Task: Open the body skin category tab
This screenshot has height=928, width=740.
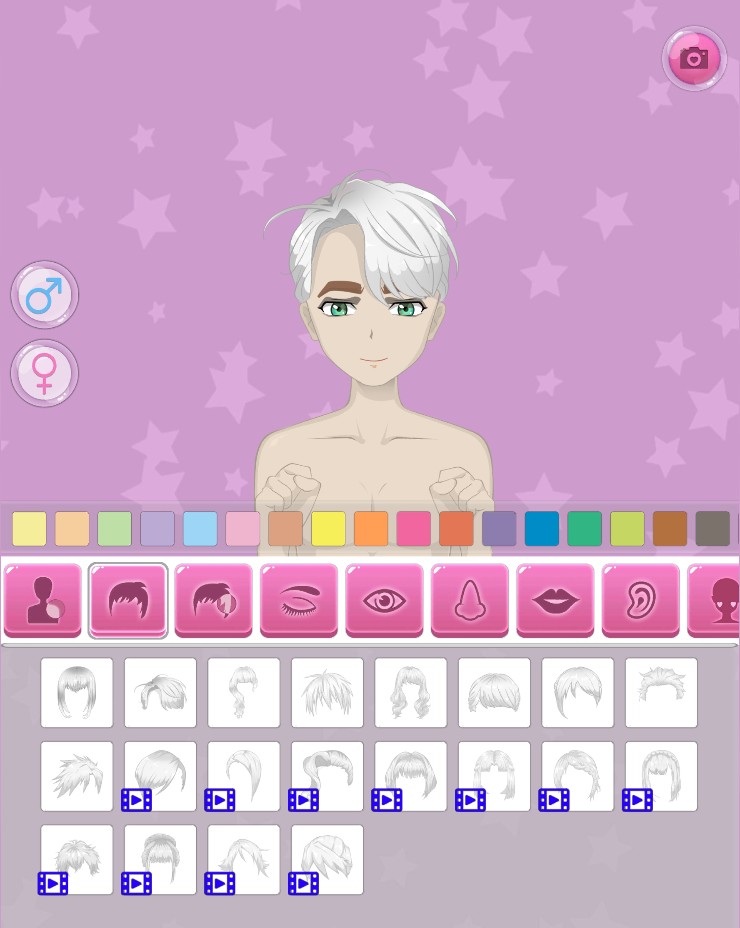Action: point(43,600)
